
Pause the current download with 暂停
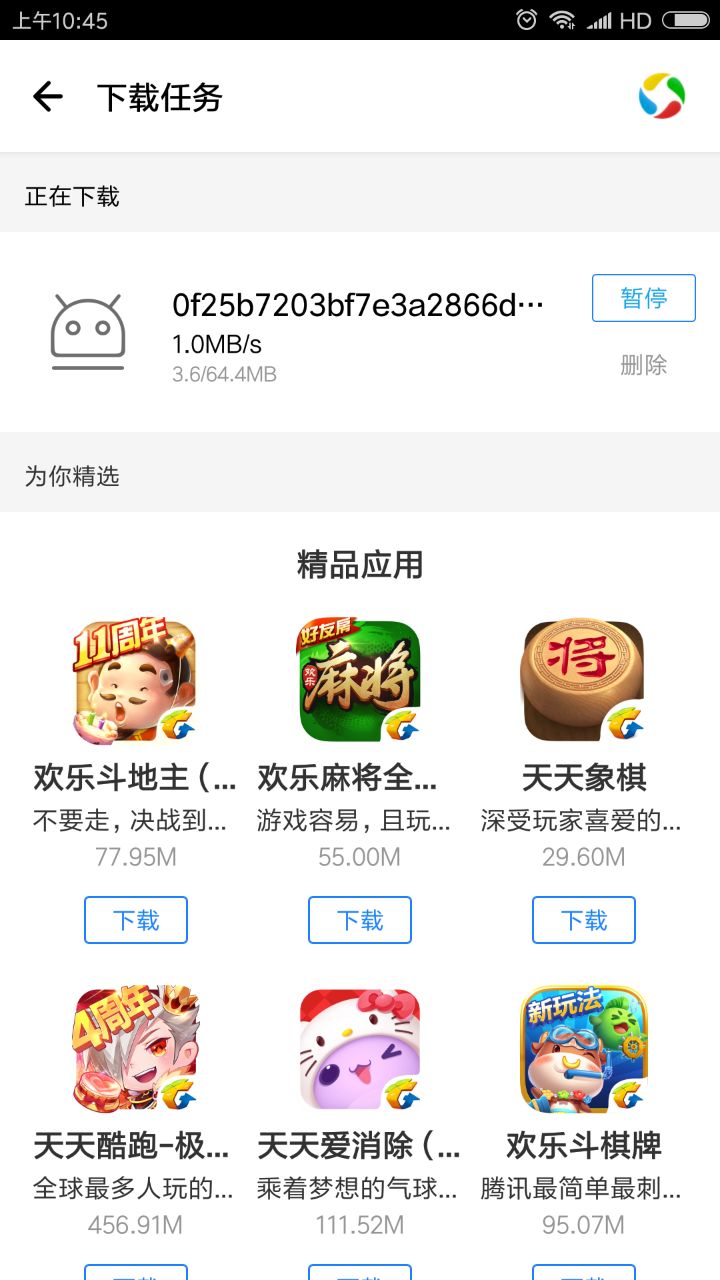coord(643,298)
